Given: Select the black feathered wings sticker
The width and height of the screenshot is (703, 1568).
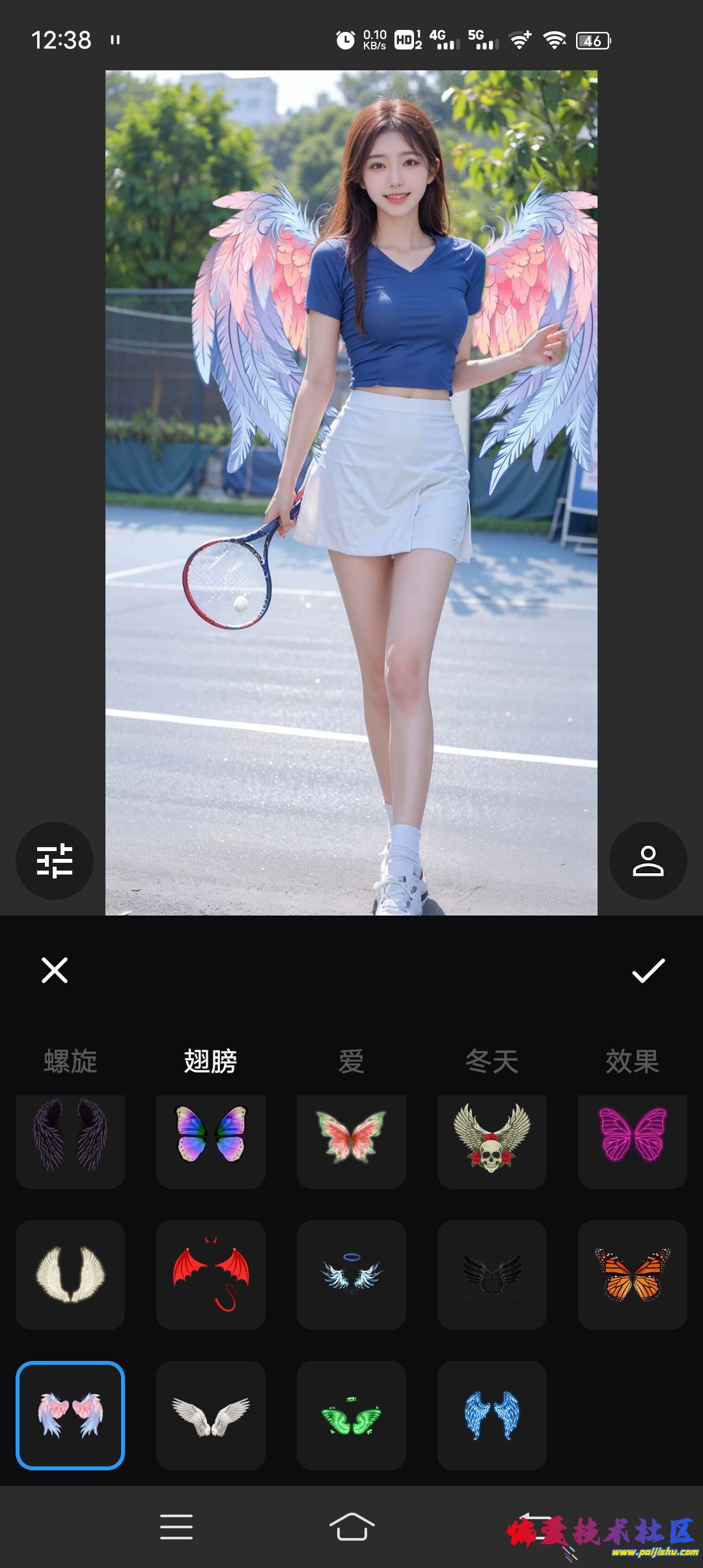Looking at the screenshot, I should (x=70, y=1136).
